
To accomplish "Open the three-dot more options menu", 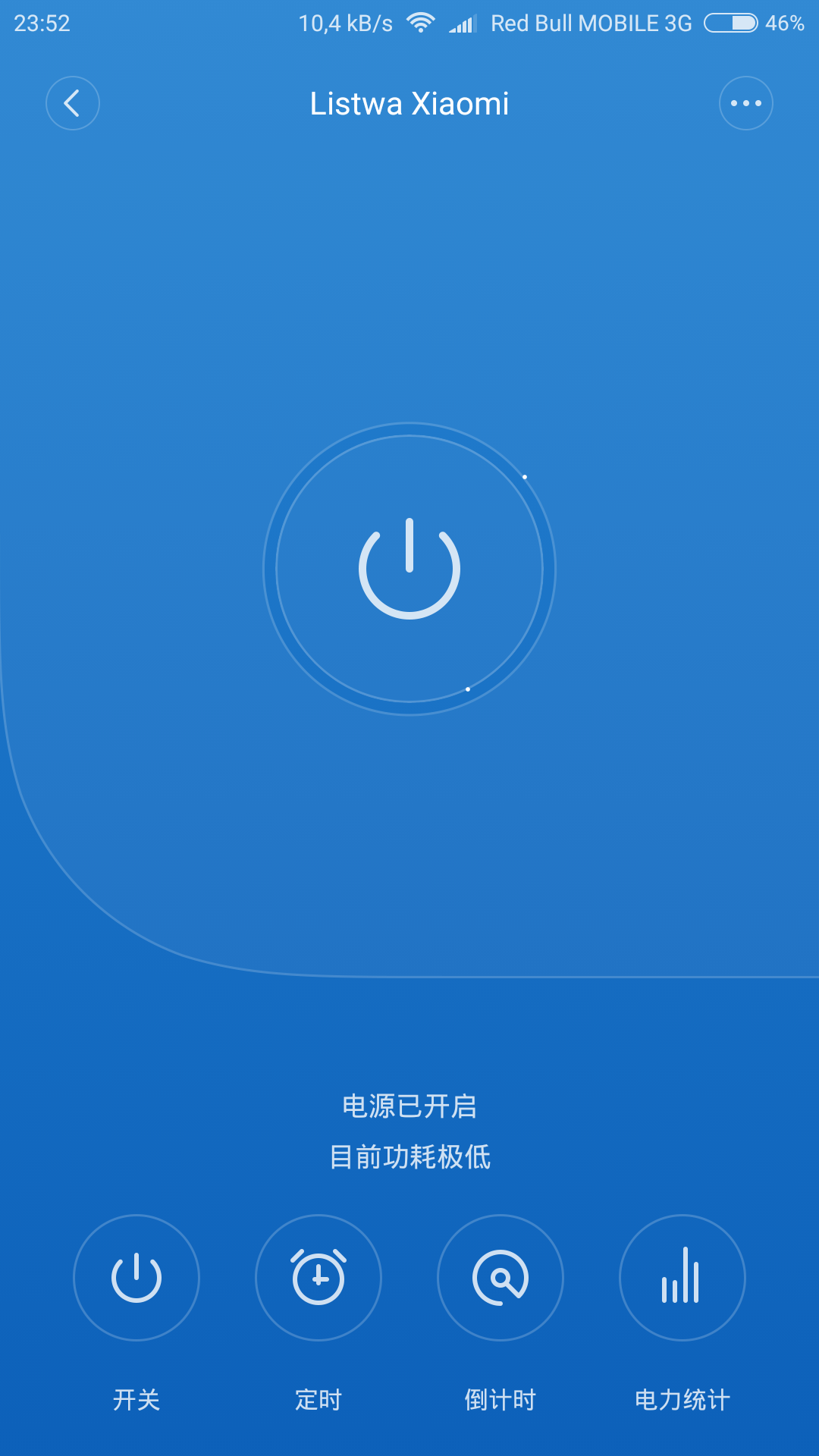I will pos(745,103).
